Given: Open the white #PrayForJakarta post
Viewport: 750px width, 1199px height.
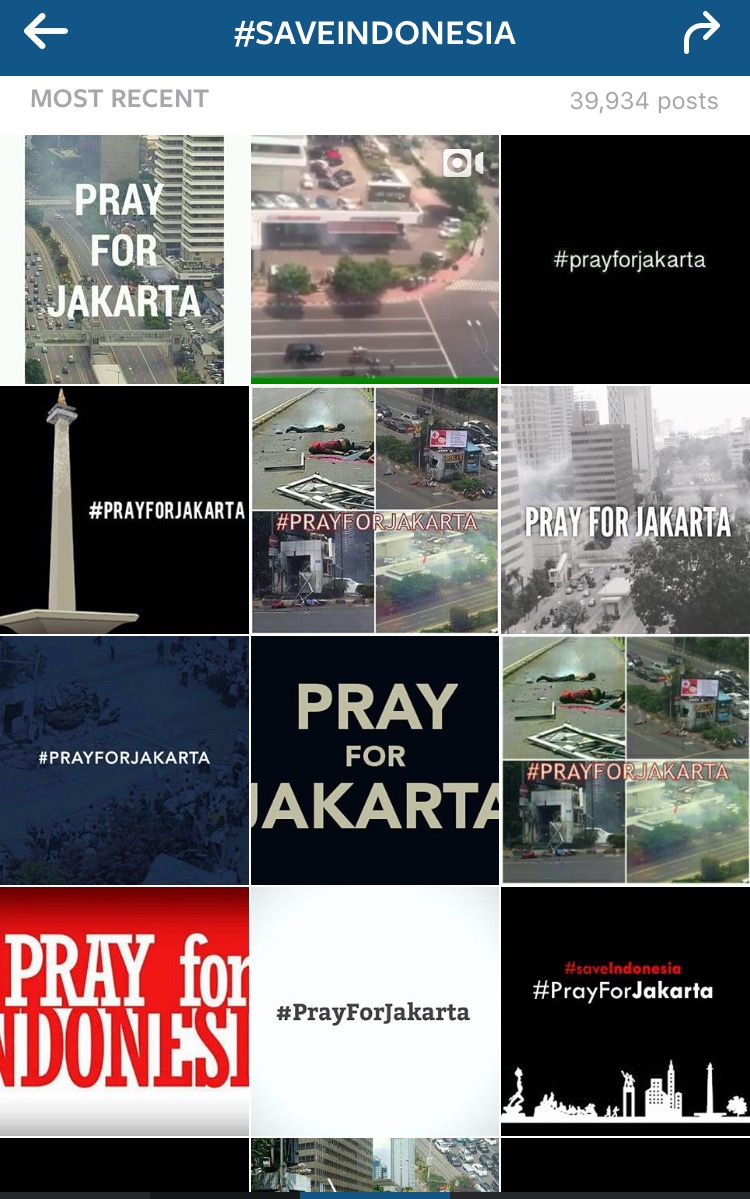Looking at the screenshot, I should (375, 1010).
